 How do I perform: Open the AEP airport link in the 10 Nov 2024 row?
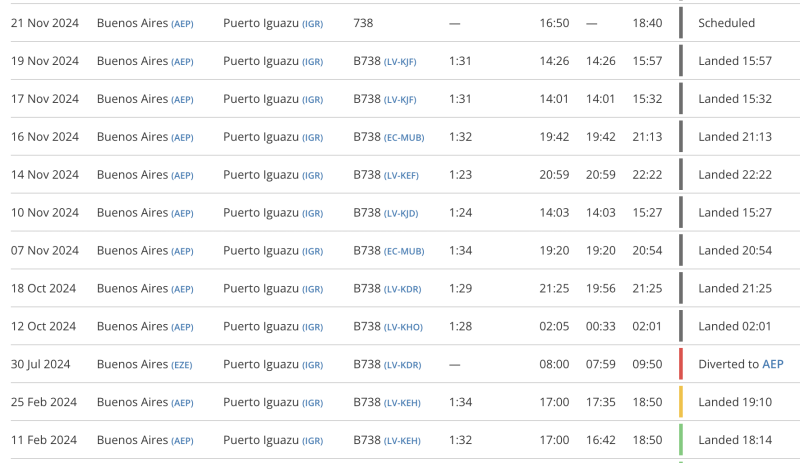182,214
